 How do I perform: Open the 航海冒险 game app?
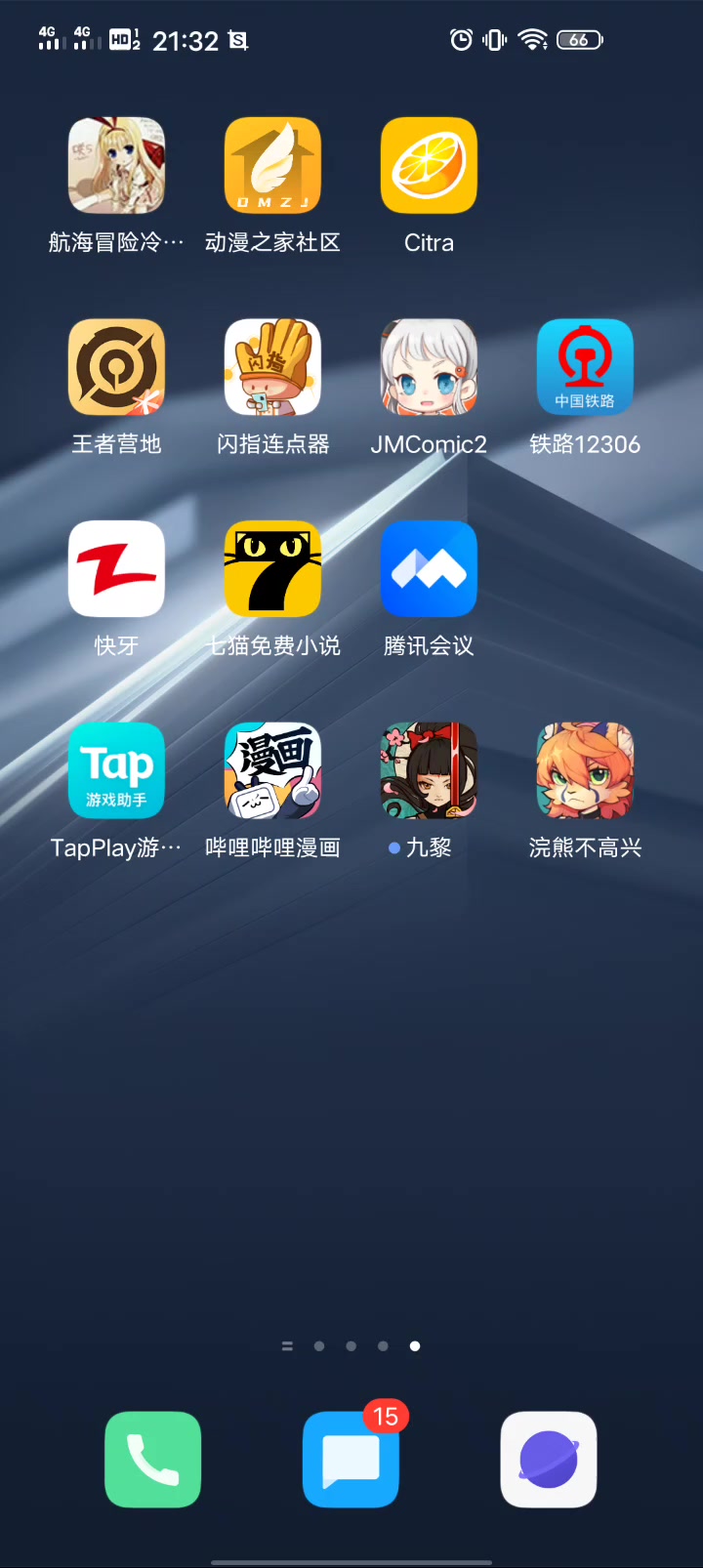[116, 166]
